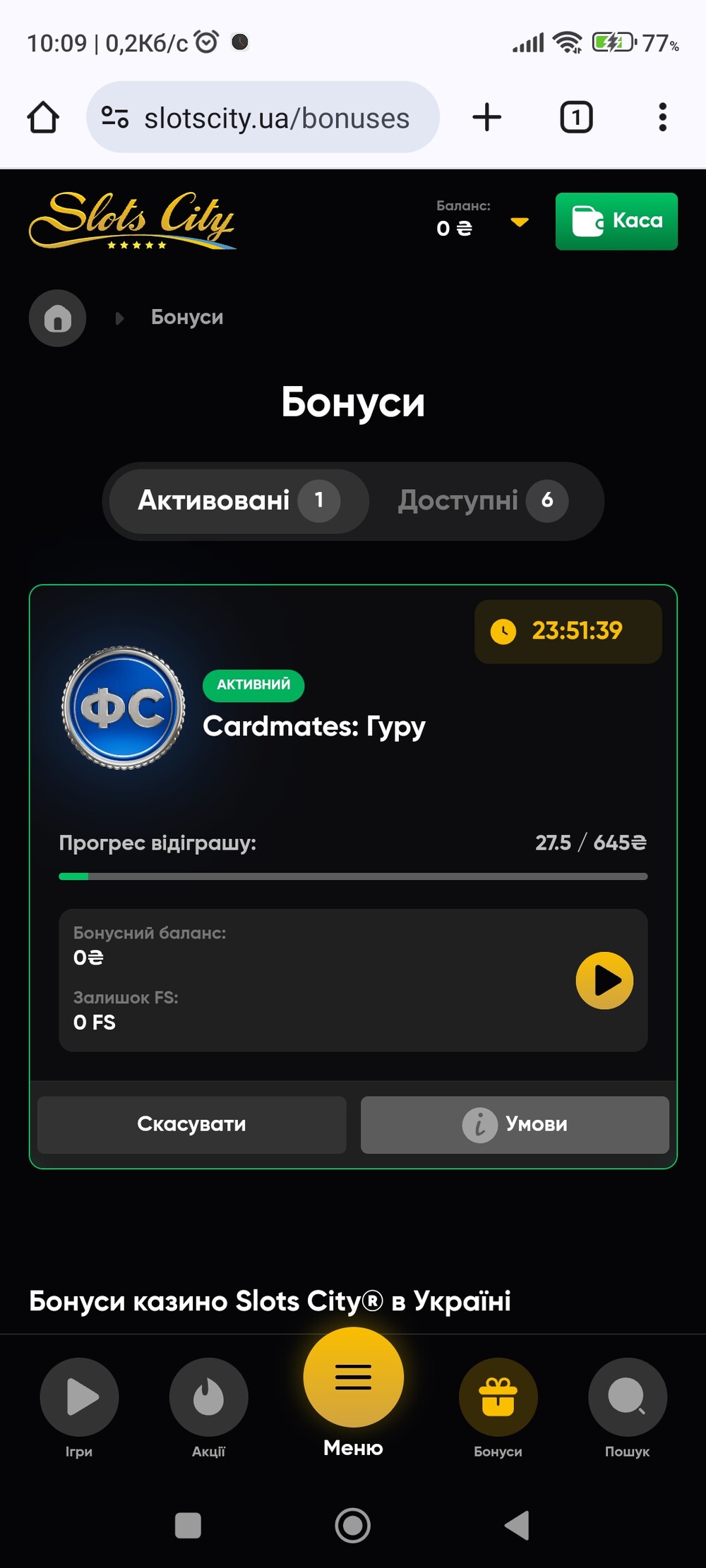Open the browser home page icon

pos(43,117)
